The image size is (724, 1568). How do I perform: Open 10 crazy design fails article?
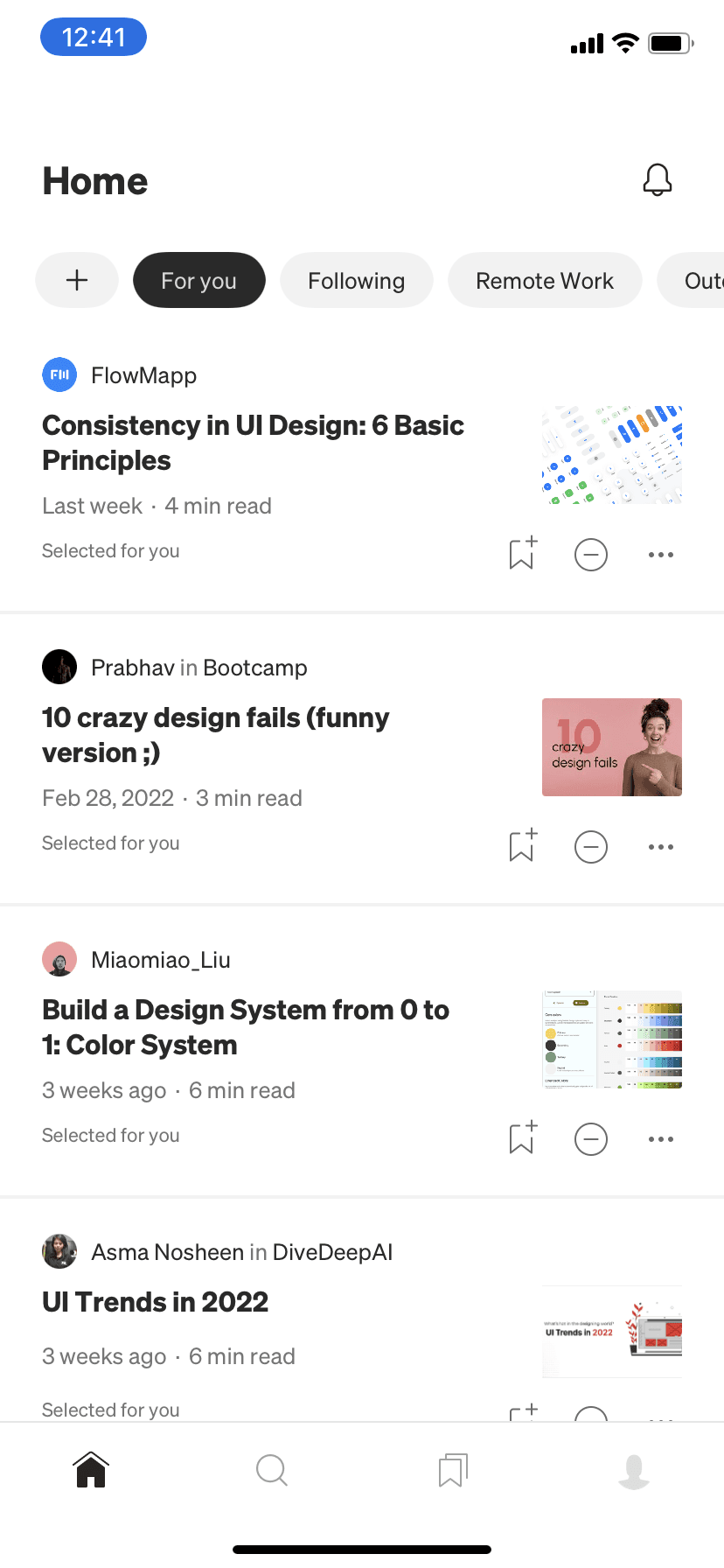[216, 735]
